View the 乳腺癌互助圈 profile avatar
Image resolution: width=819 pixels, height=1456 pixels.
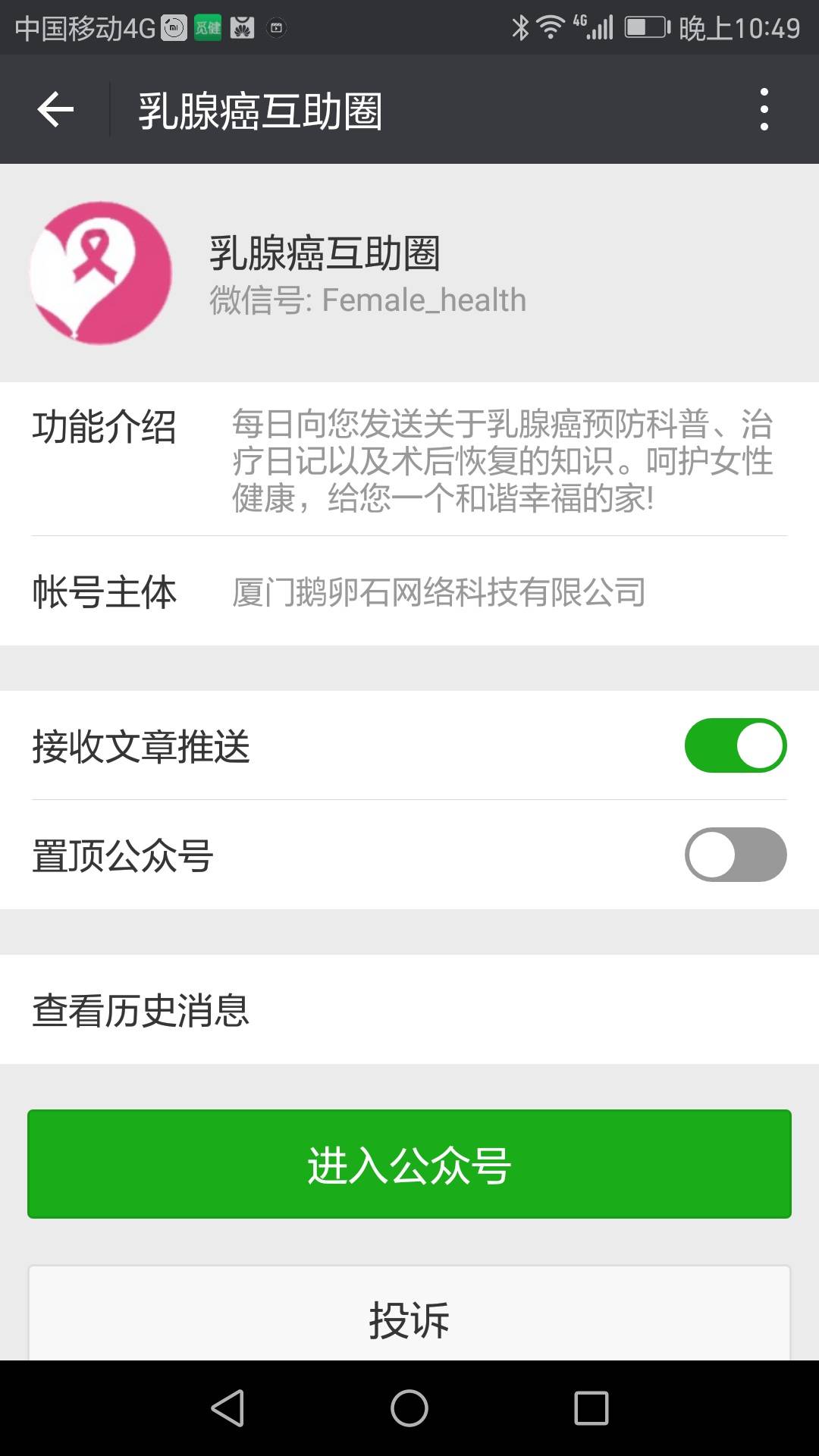[x=101, y=273]
